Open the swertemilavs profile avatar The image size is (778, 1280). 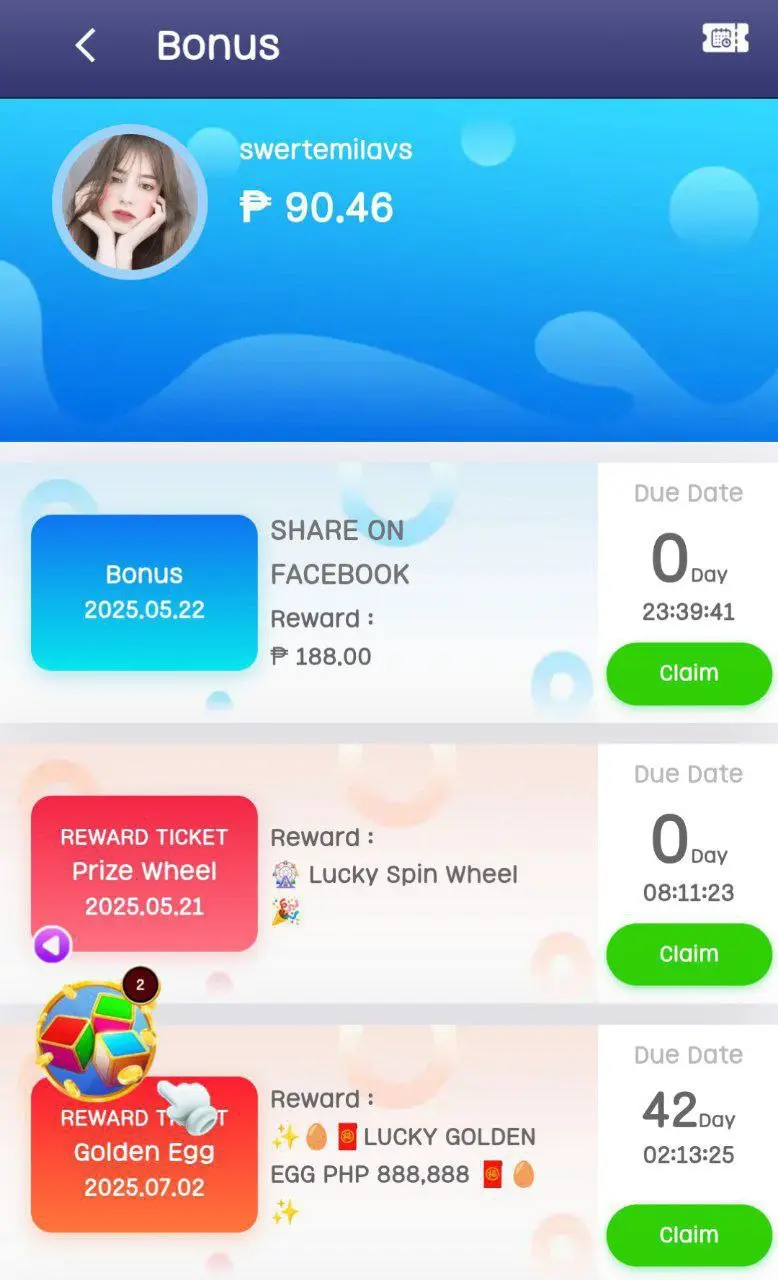pos(129,202)
